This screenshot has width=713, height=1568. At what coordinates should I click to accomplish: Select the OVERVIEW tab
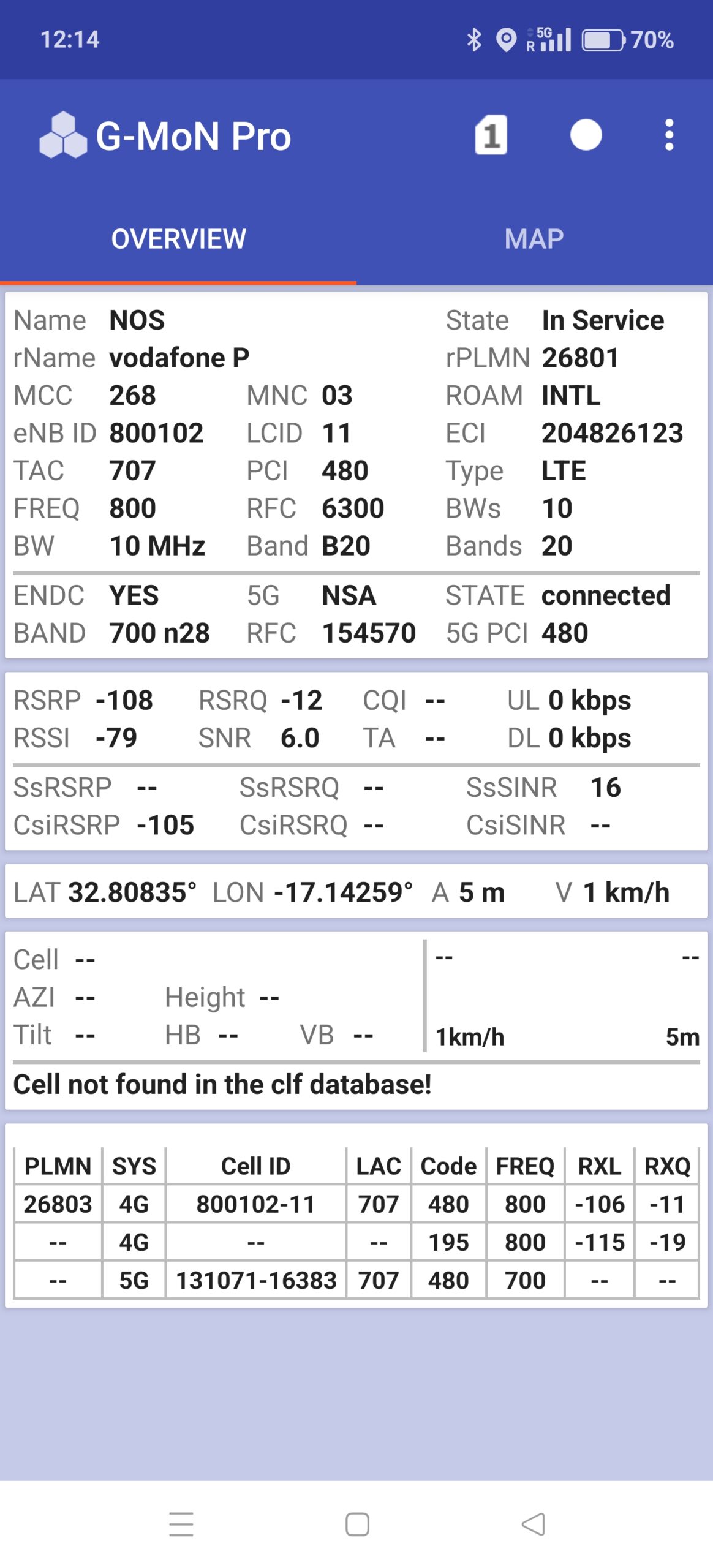coord(178,239)
